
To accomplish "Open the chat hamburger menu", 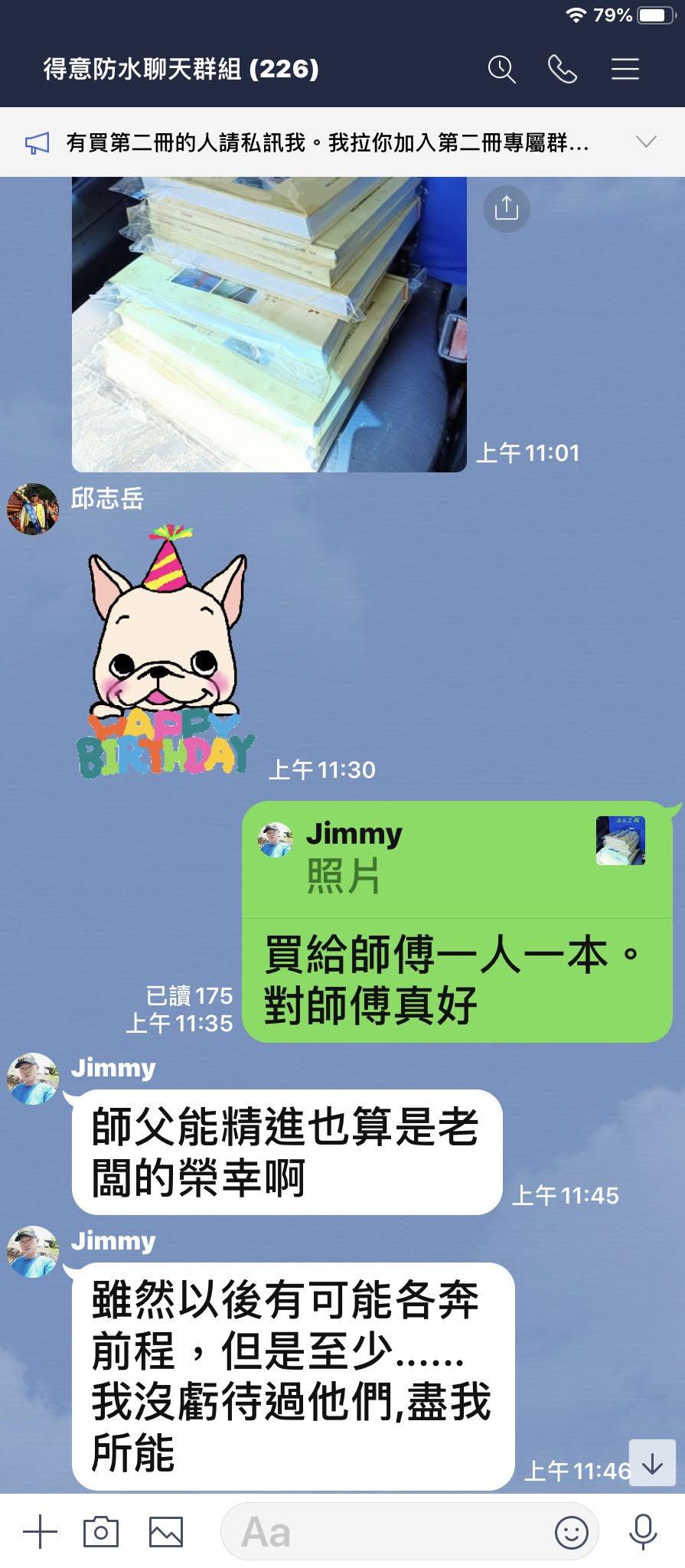I will point(625,70).
